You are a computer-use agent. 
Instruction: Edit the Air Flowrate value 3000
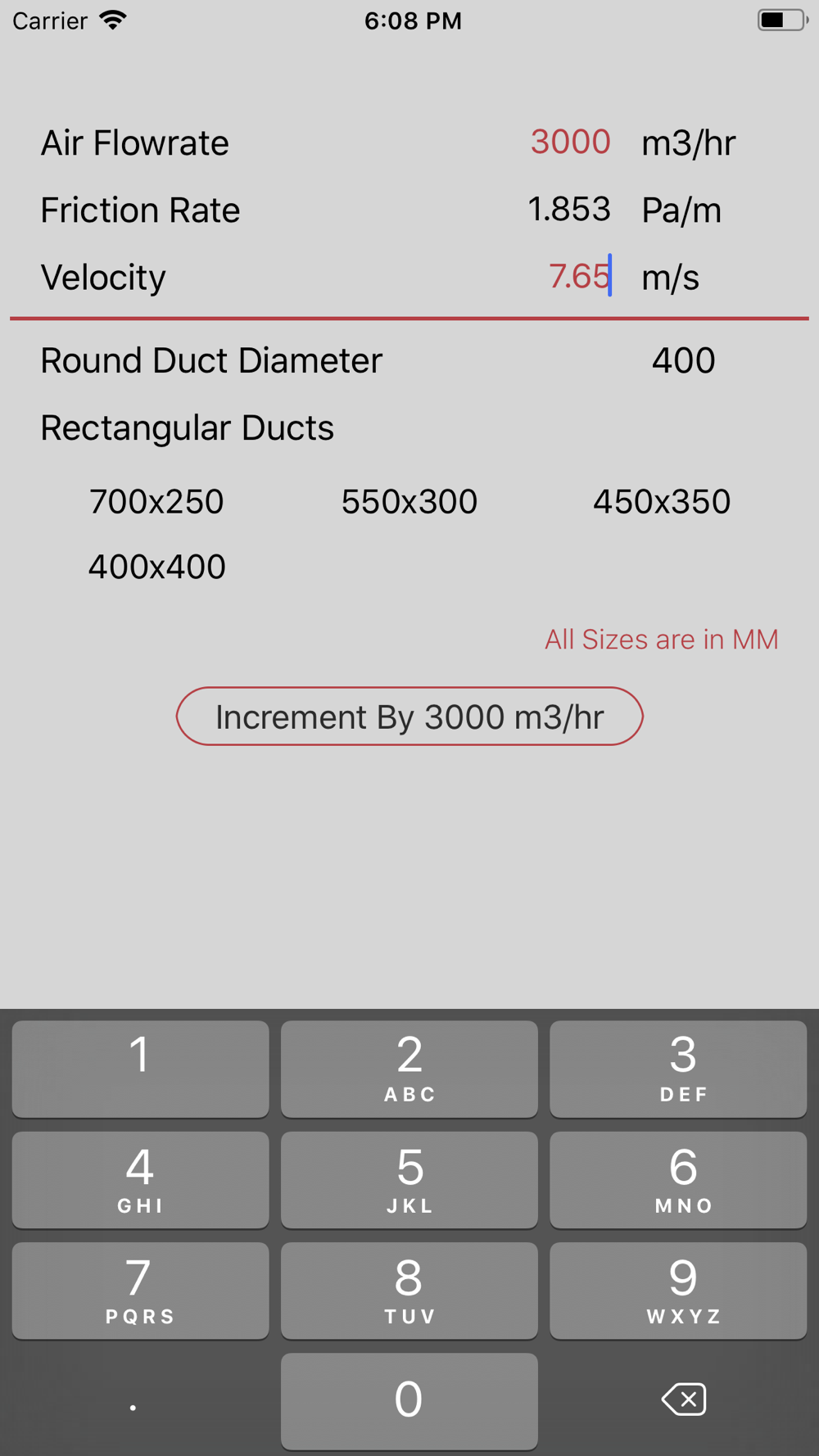(x=570, y=142)
